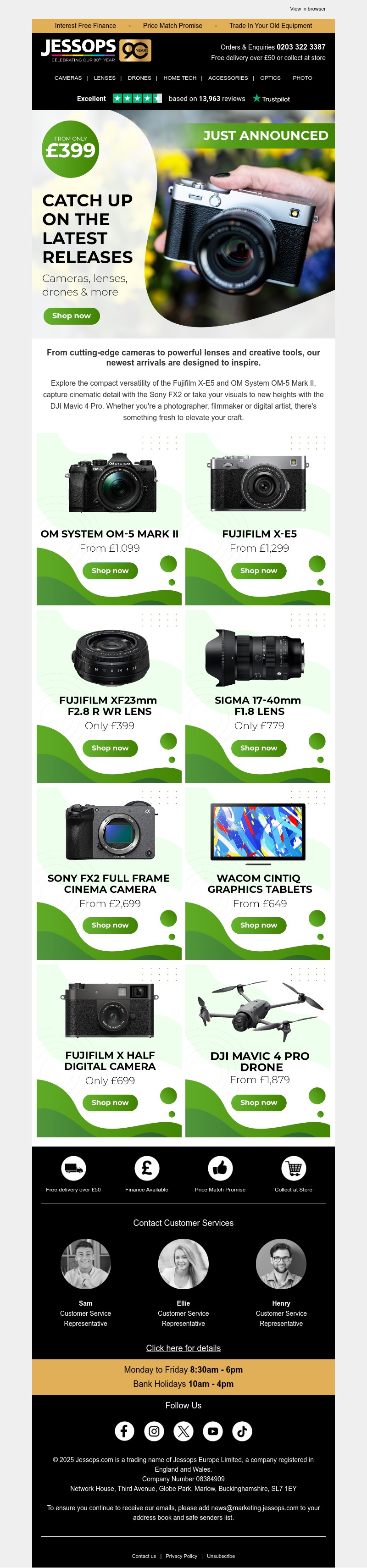
Task: Open the View in browser link
Action: (x=307, y=9)
